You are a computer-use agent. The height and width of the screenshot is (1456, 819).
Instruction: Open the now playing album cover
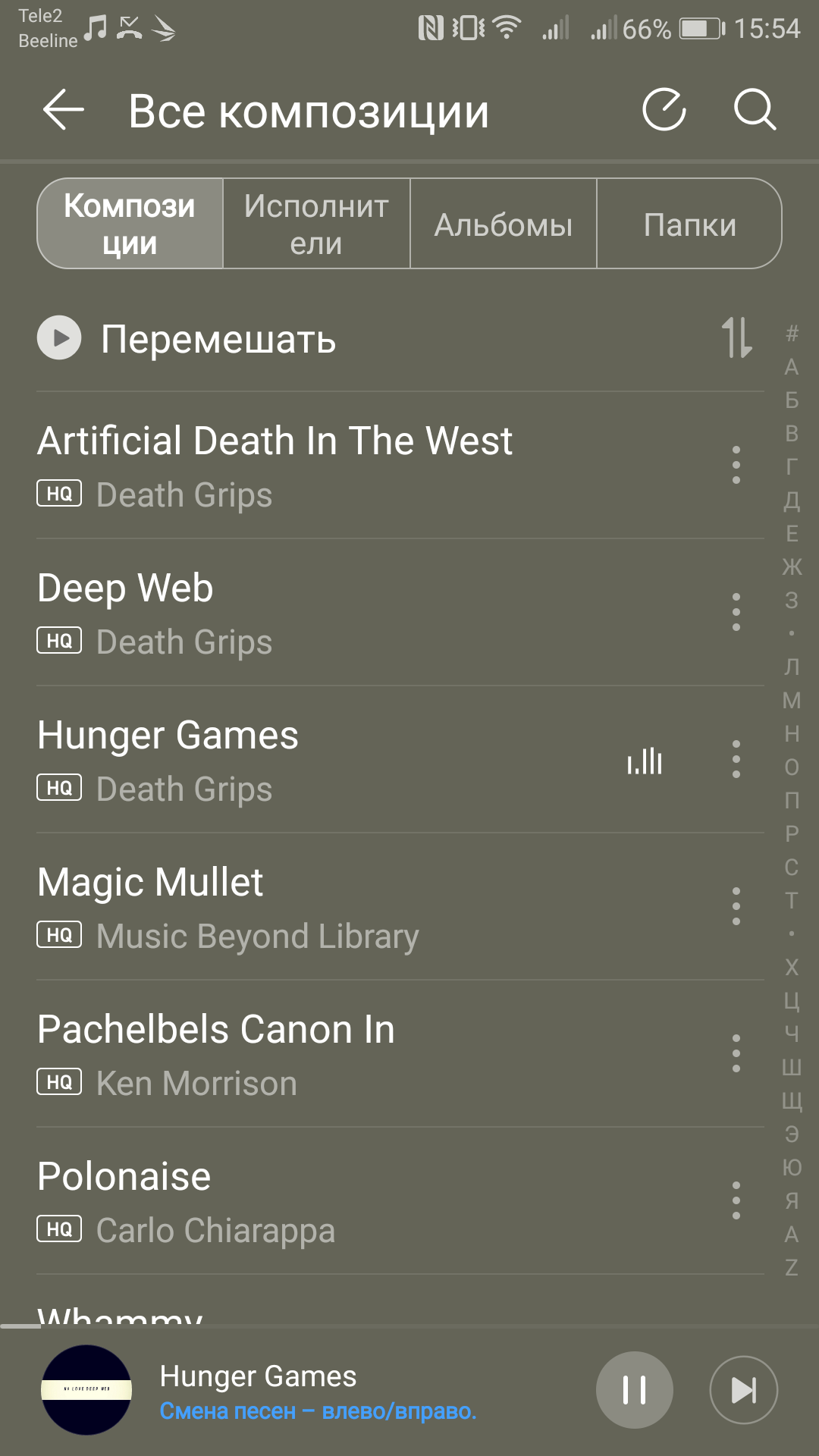86,1390
